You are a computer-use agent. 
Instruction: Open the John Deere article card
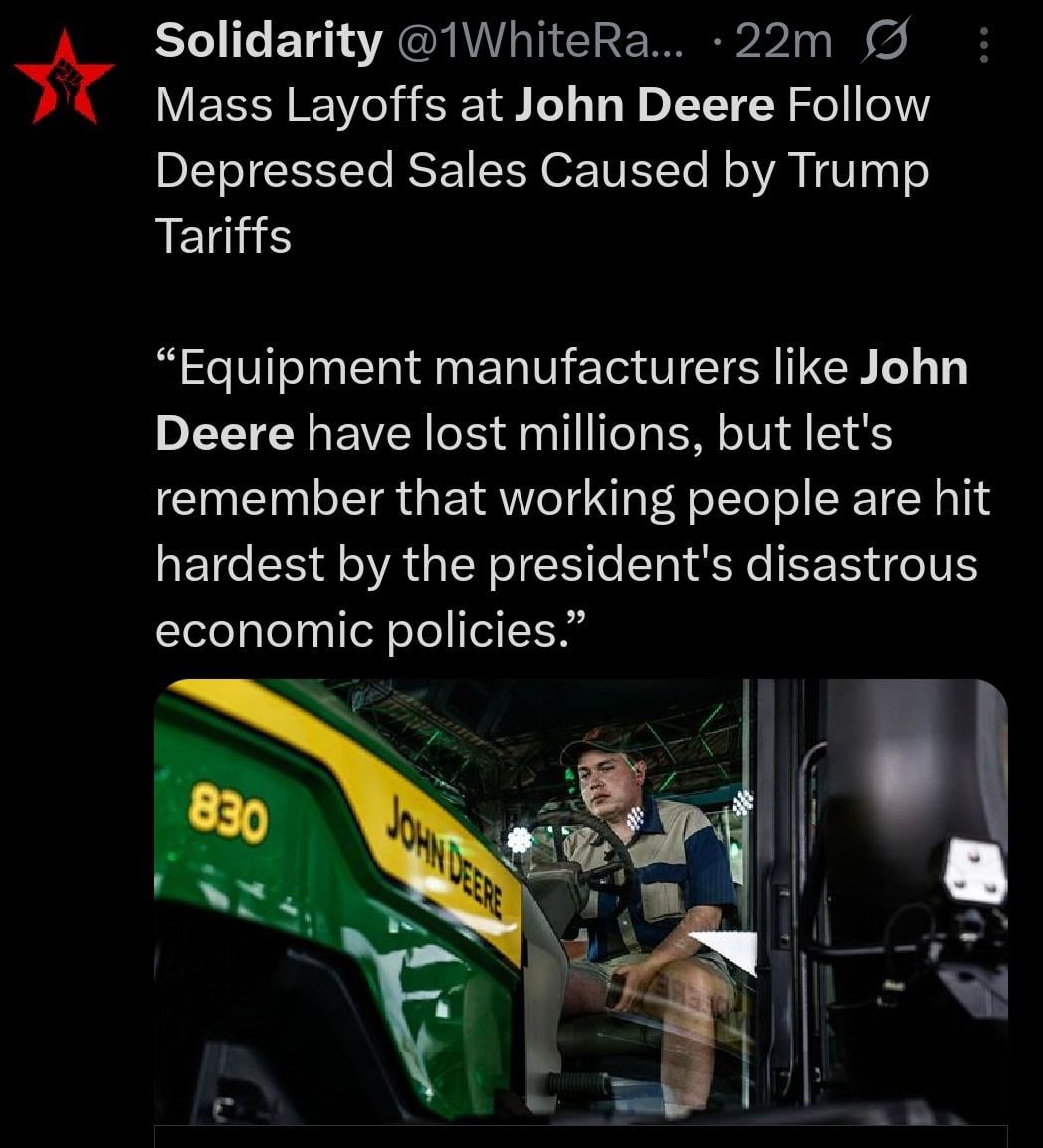[581, 900]
